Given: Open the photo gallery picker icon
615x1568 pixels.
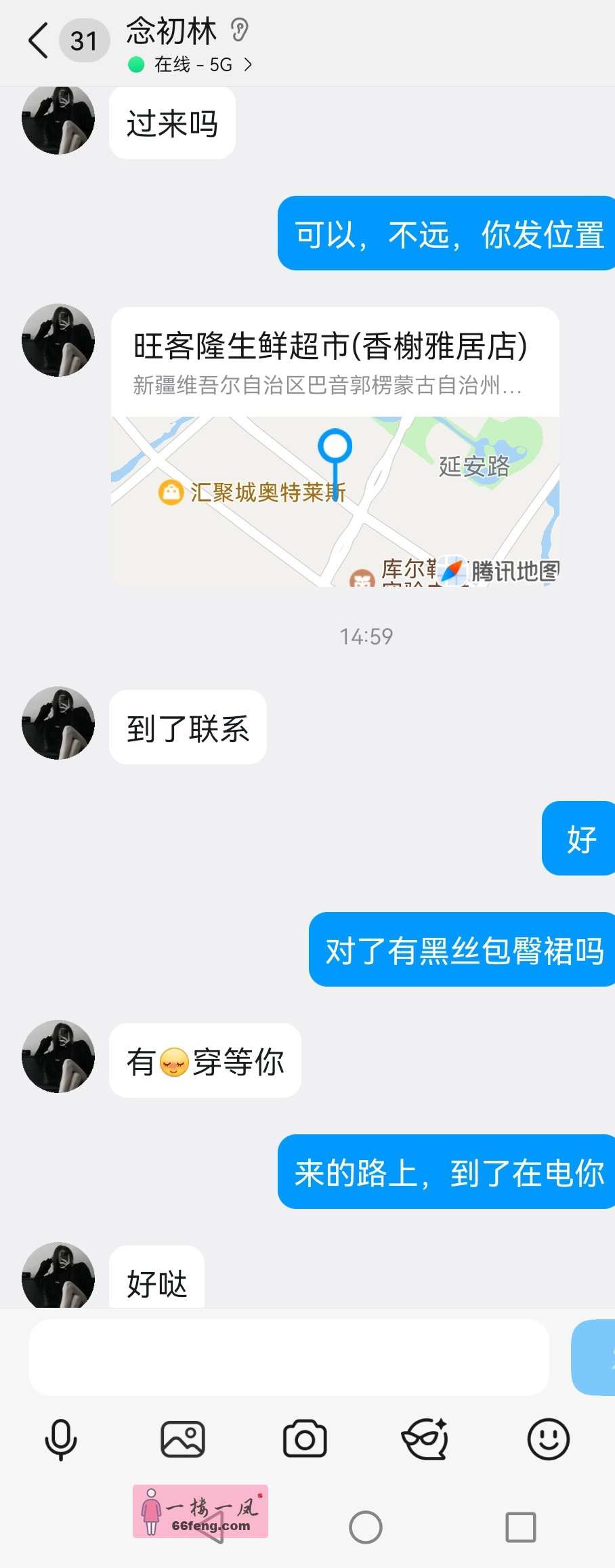Looking at the screenshot, I should pyautogui.click(x=183, y=1441).
